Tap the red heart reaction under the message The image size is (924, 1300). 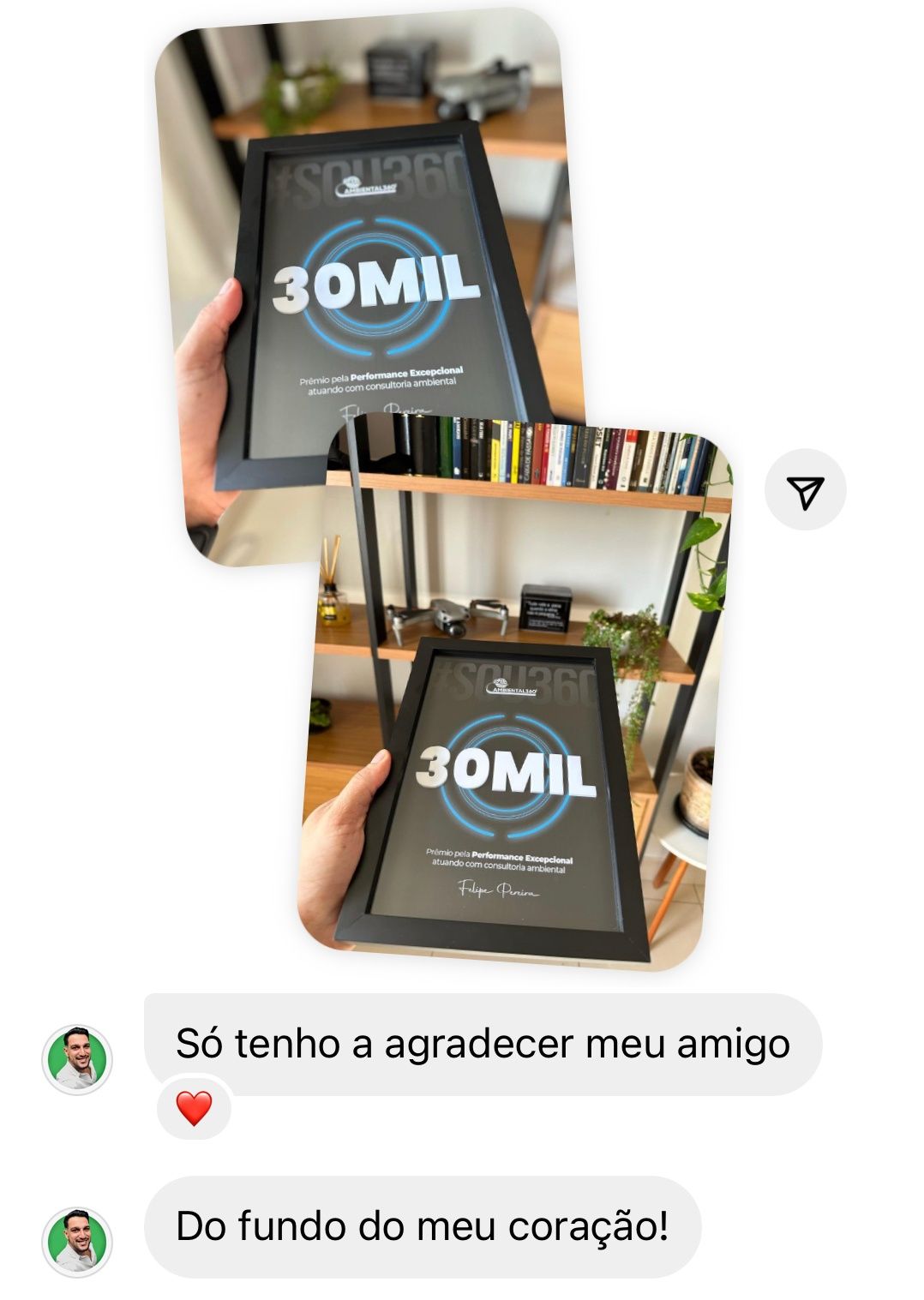pos(194,1109)
